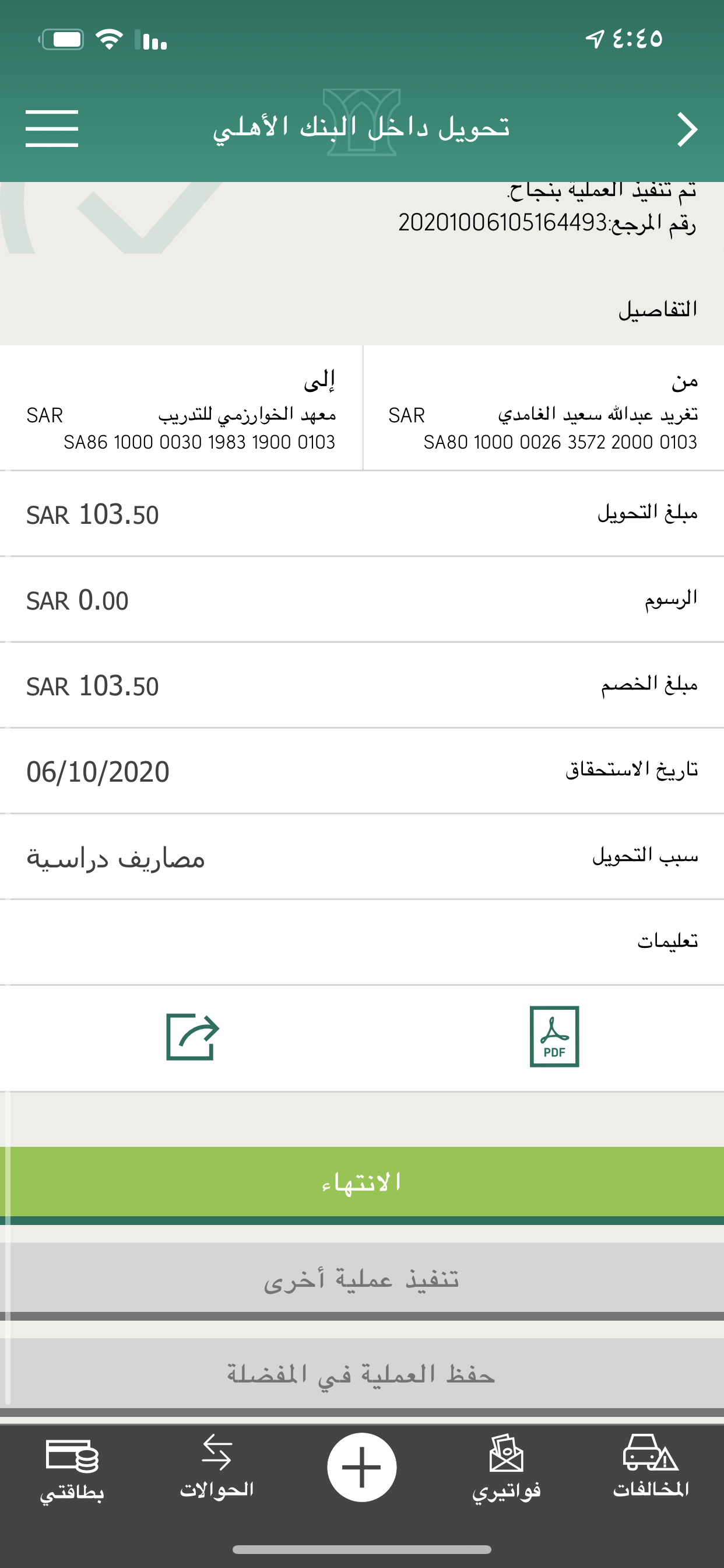Select تنفيذ عملية أخرى button
Image resolution: width=724 pixels, height=1568 pixels.
pyautogui.click(x=362, y=1278)
